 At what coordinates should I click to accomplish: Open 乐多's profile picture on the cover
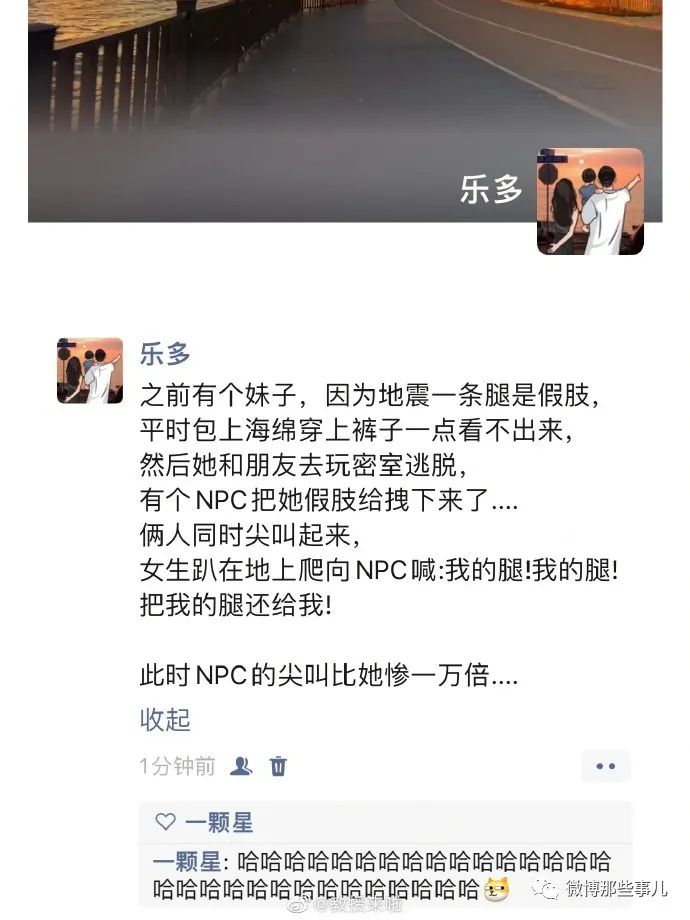pos(590,202)
